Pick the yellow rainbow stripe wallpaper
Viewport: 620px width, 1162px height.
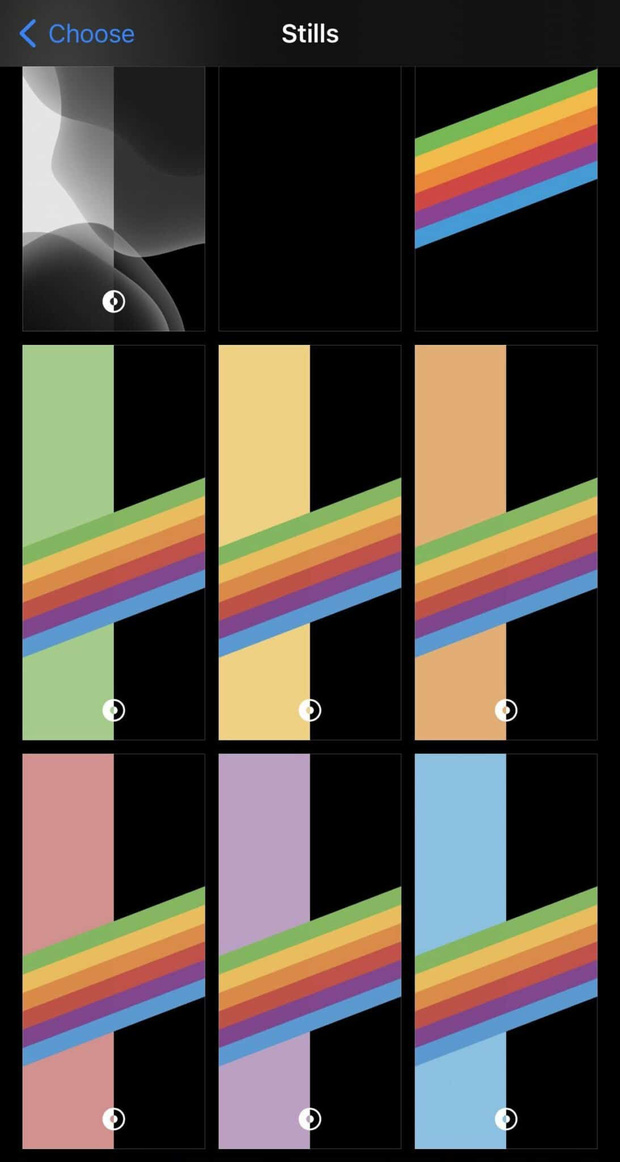(309, 542)
